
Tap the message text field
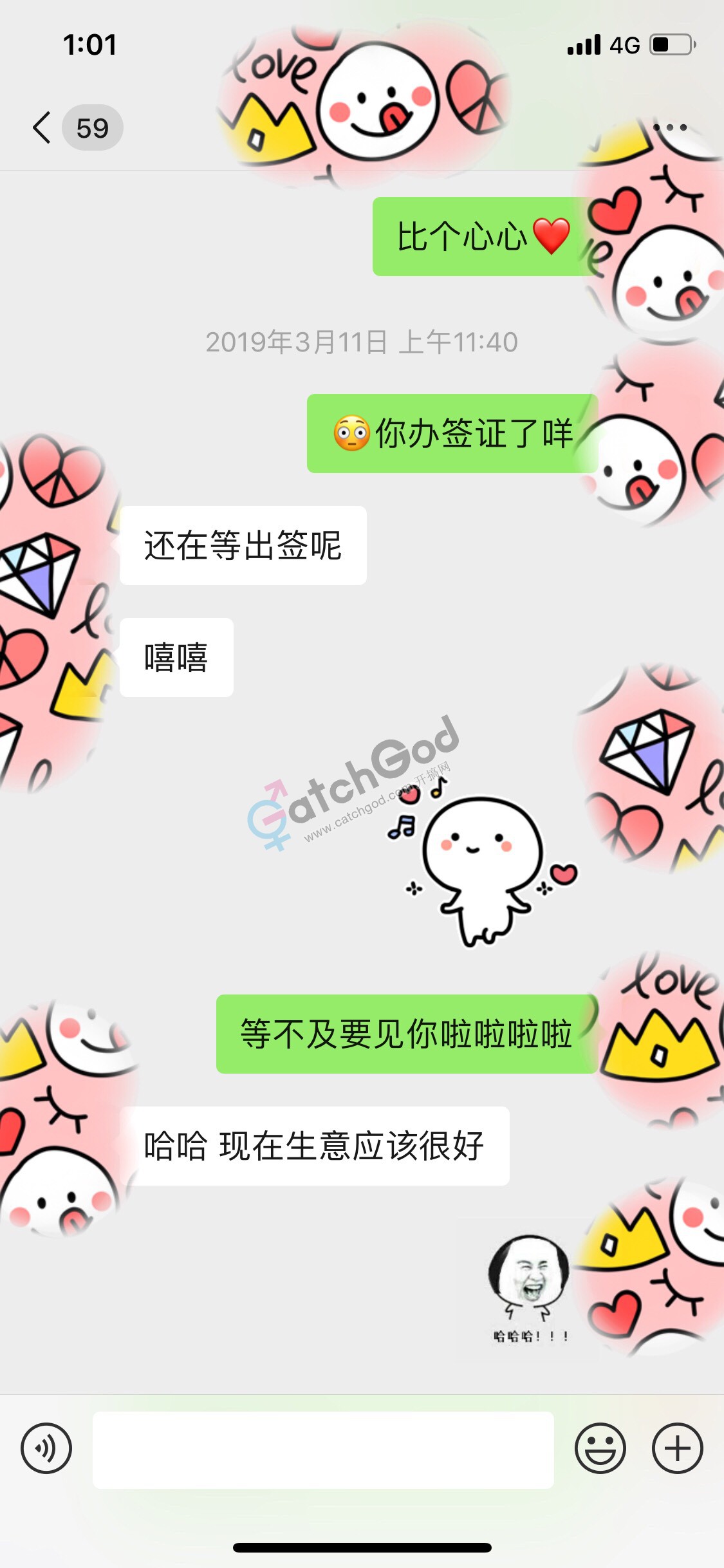[323, 1450]
